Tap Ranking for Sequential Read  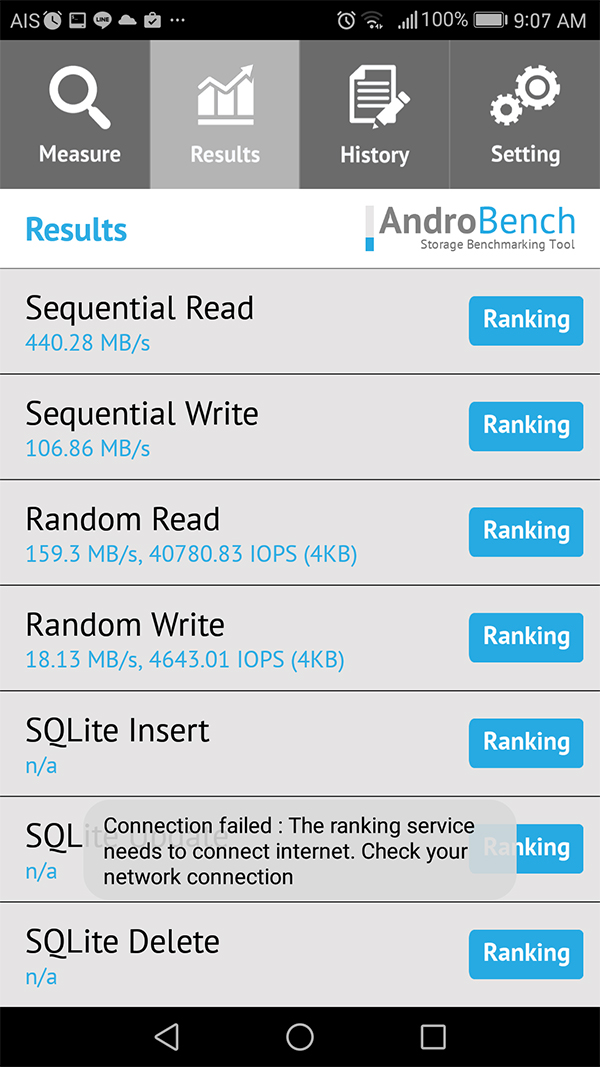pos(526,320)
